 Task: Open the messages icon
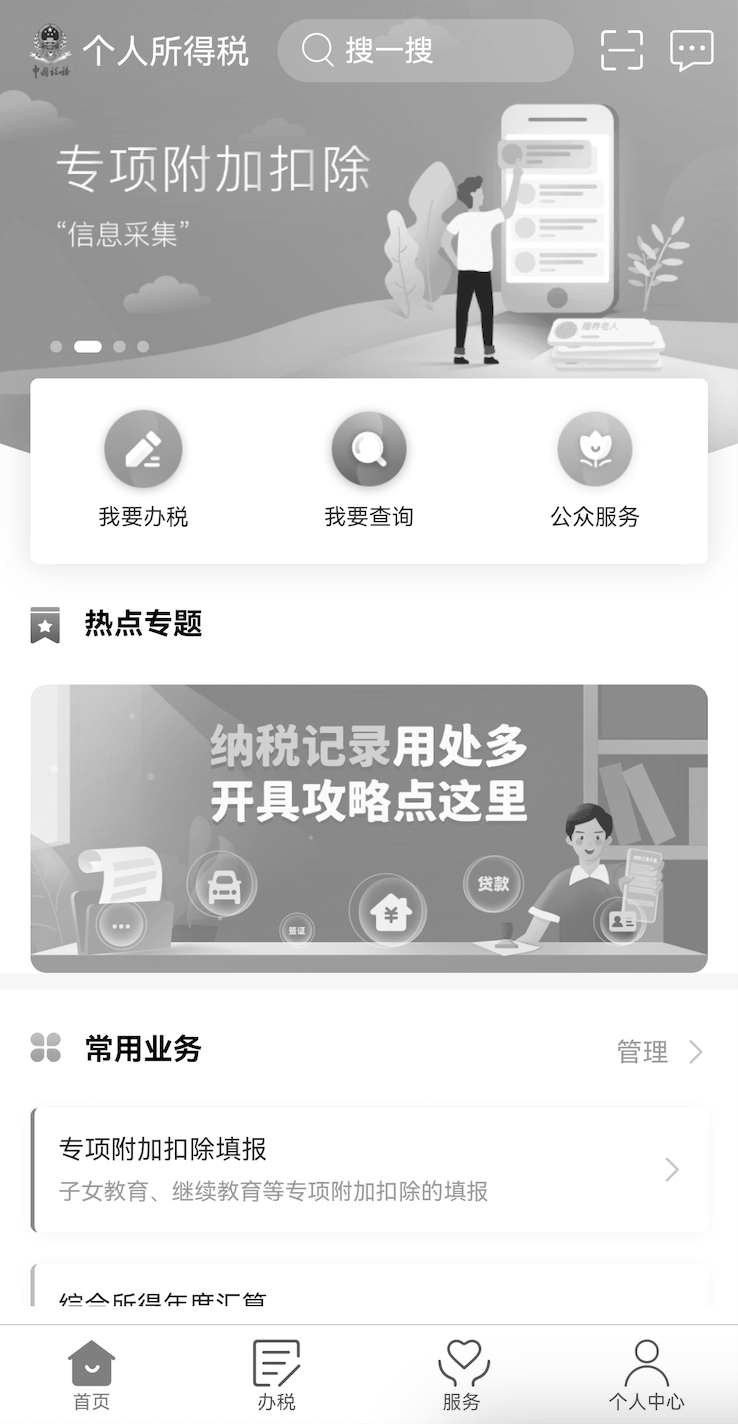[691, 50]
